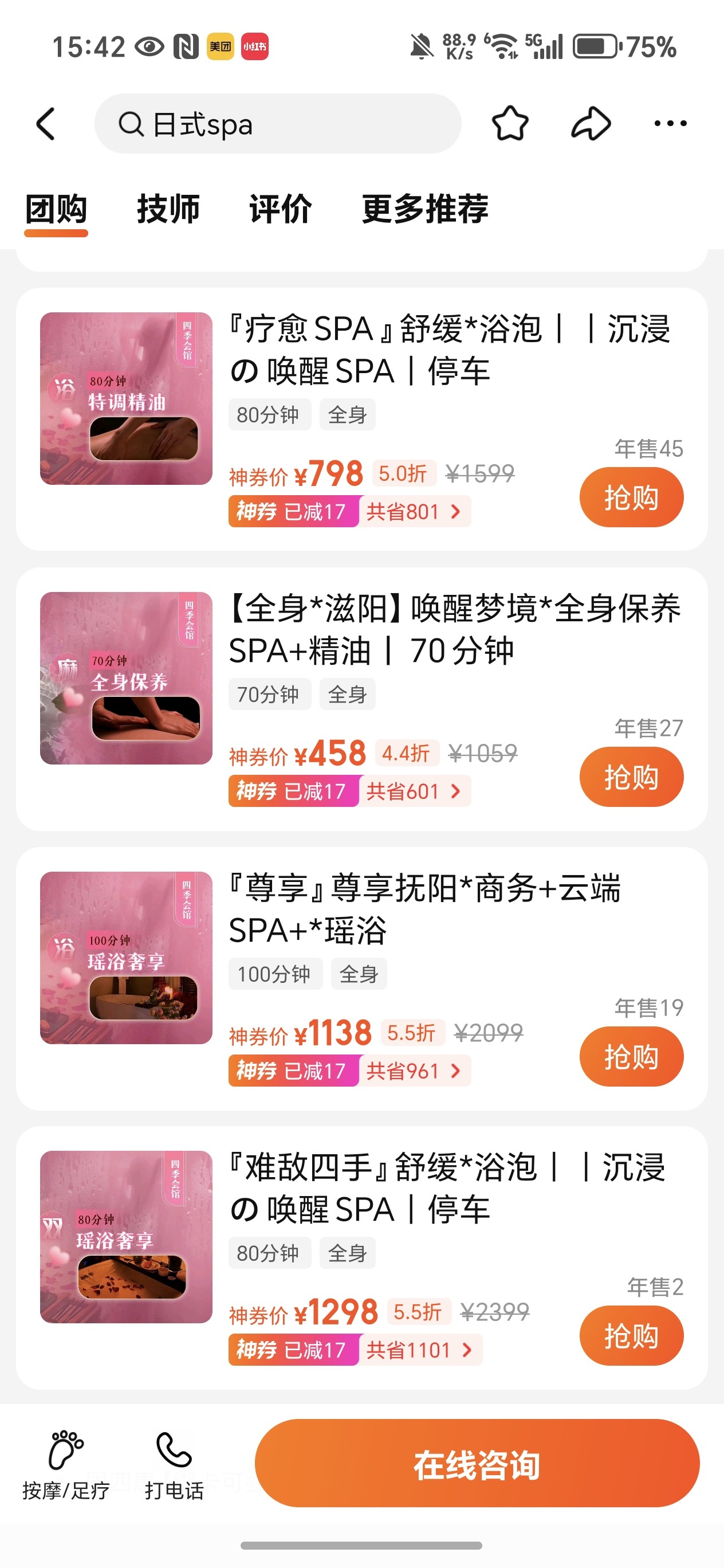The height and width of the screenshot is (1568, 724).
Task: Start 在线咨询 with the shop
Action: coord(477,1463)
